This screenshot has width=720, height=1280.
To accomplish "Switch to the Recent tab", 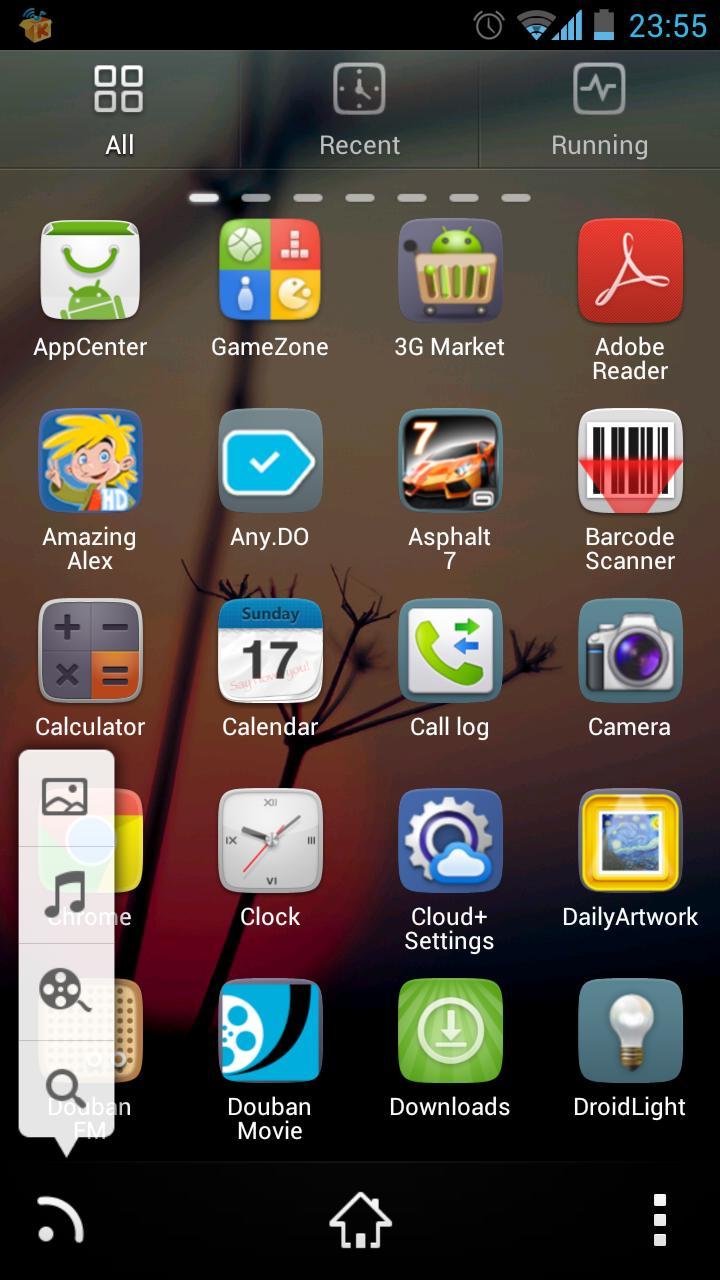I will (x=359, y=110).
